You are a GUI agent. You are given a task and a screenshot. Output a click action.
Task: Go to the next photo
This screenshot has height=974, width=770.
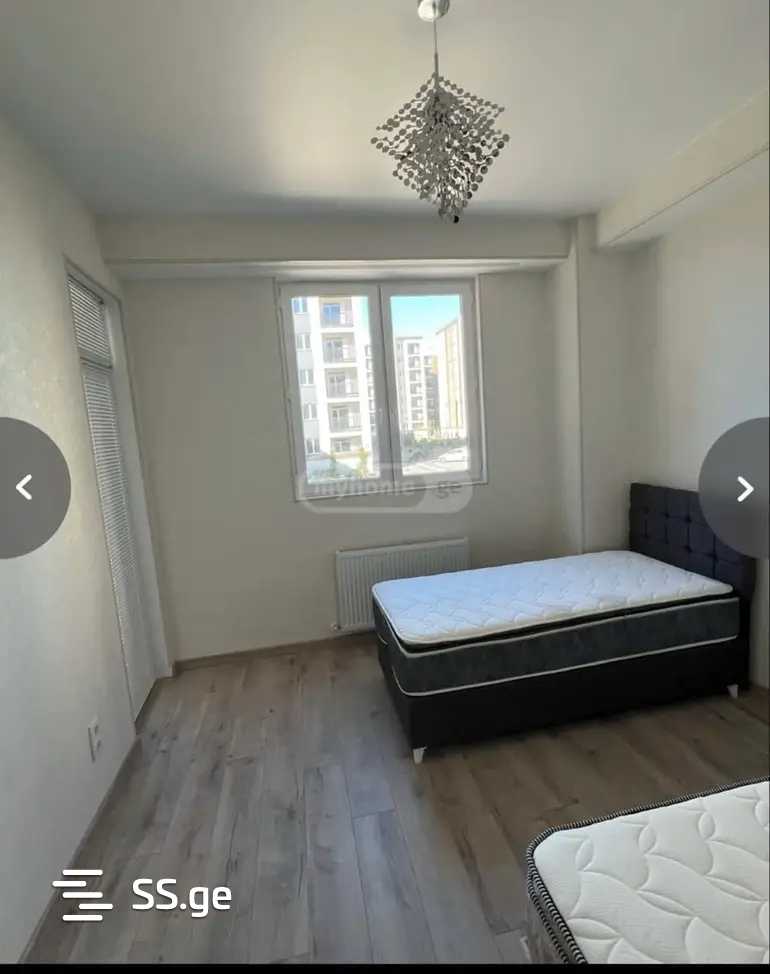click(743, 488)
